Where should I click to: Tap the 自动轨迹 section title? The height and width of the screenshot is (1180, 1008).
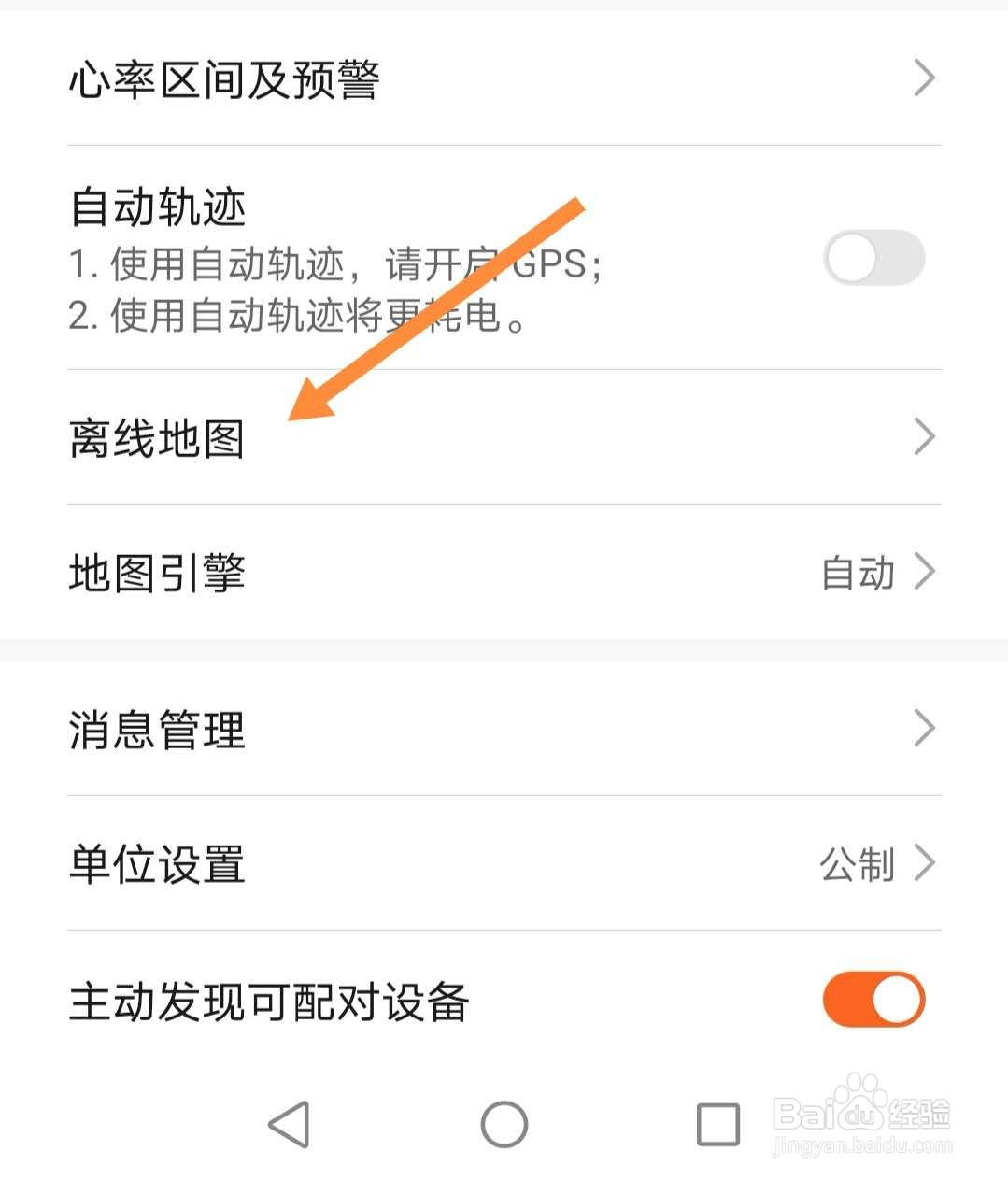[157, 206]
